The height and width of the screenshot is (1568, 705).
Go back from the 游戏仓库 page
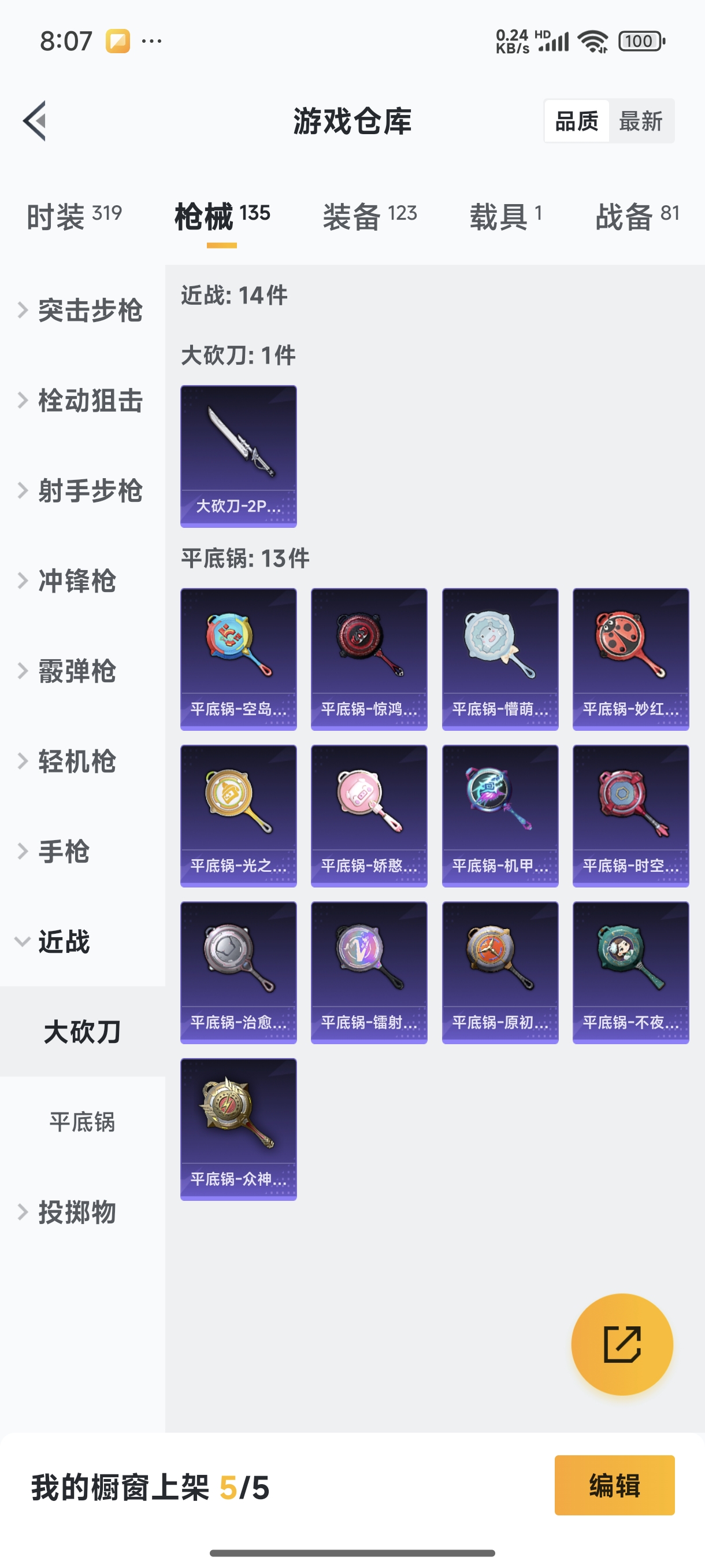[35, 120]
